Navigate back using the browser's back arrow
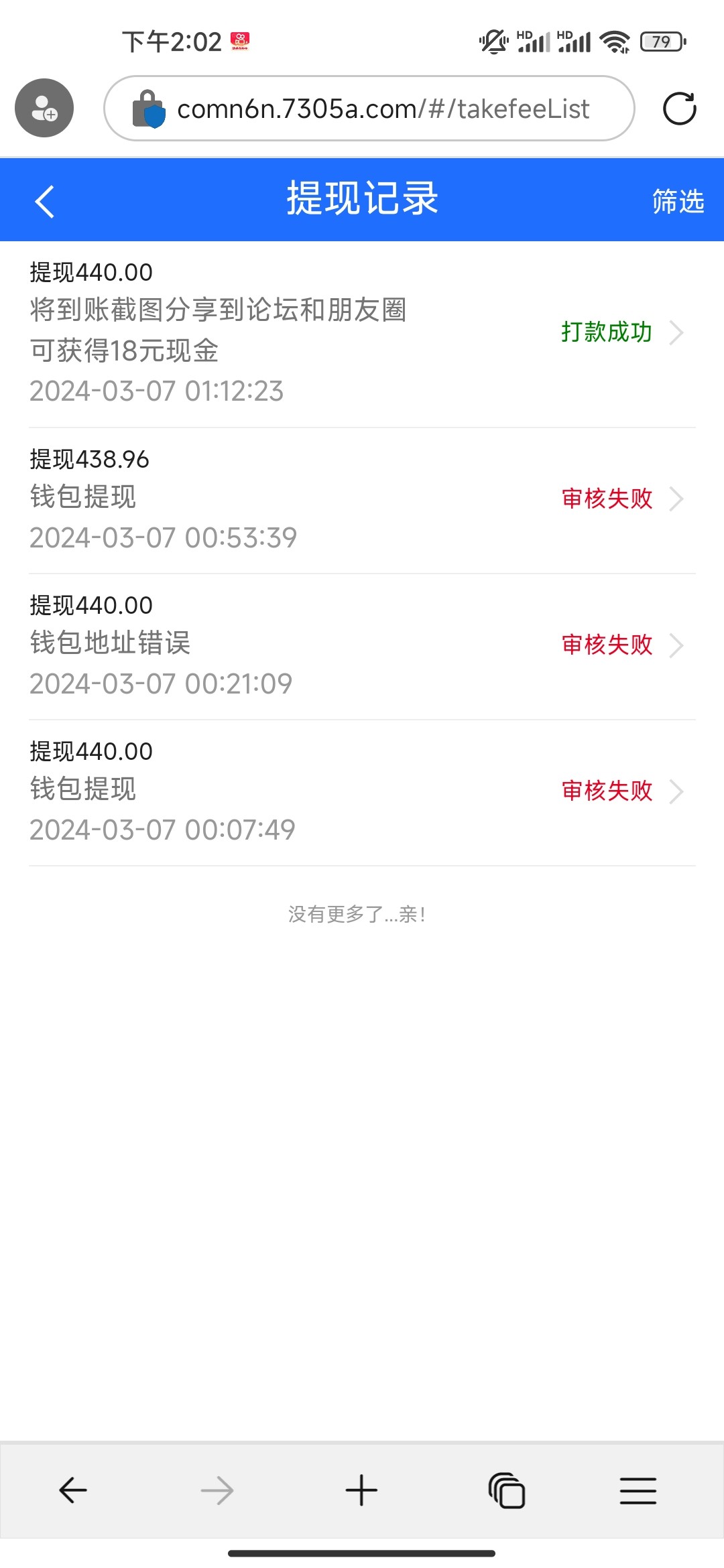This screenshot has width=724, height=1568. tap(73, 1490)
